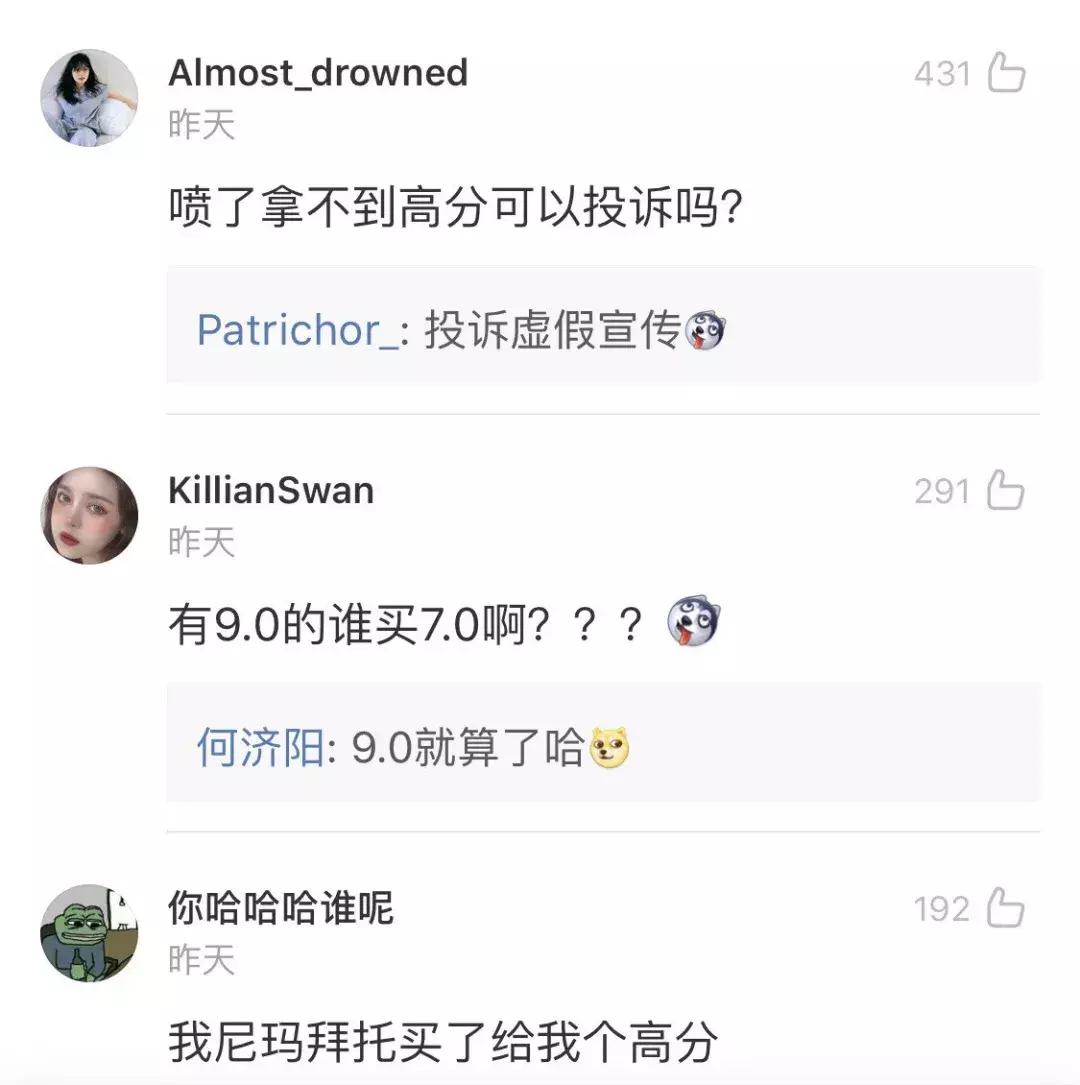The image size is (1080, 1085).
Task: Like Almost_drowned's comment via thumbs-up icon
Action: 1008,71
